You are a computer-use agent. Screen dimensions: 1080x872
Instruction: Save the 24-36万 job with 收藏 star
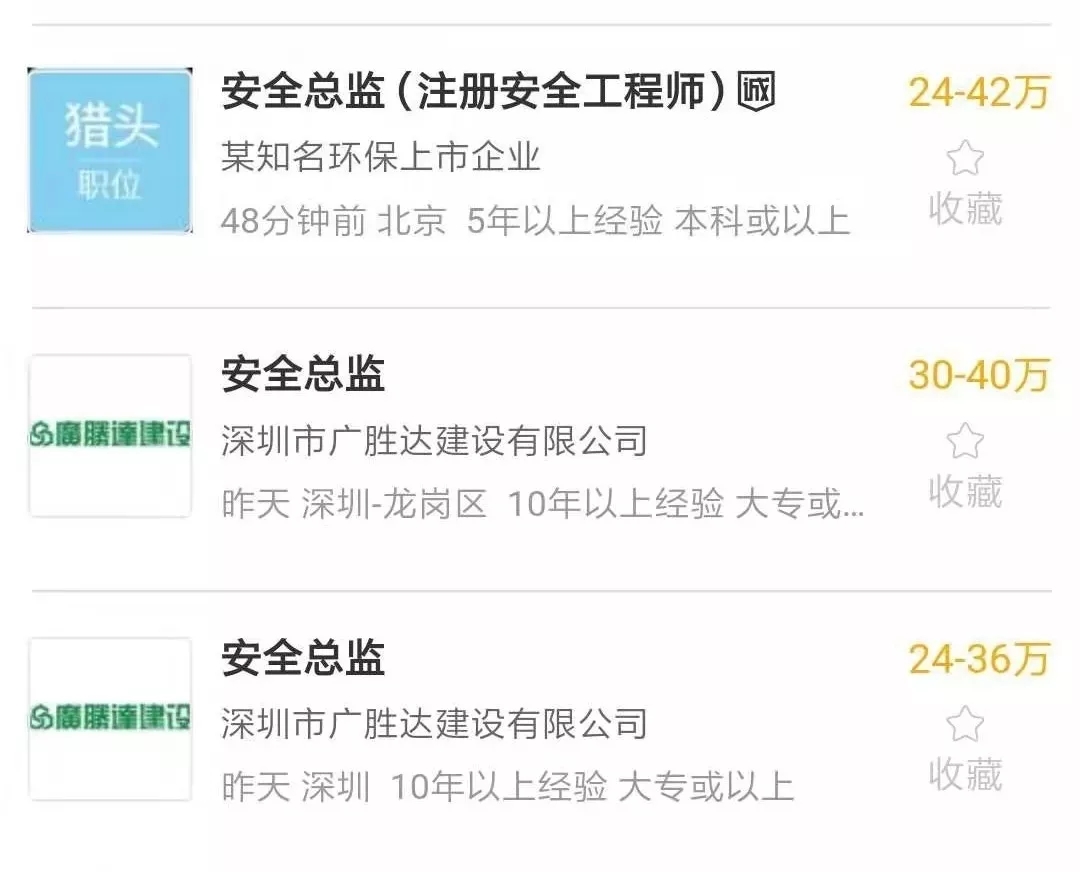[965, 725]
